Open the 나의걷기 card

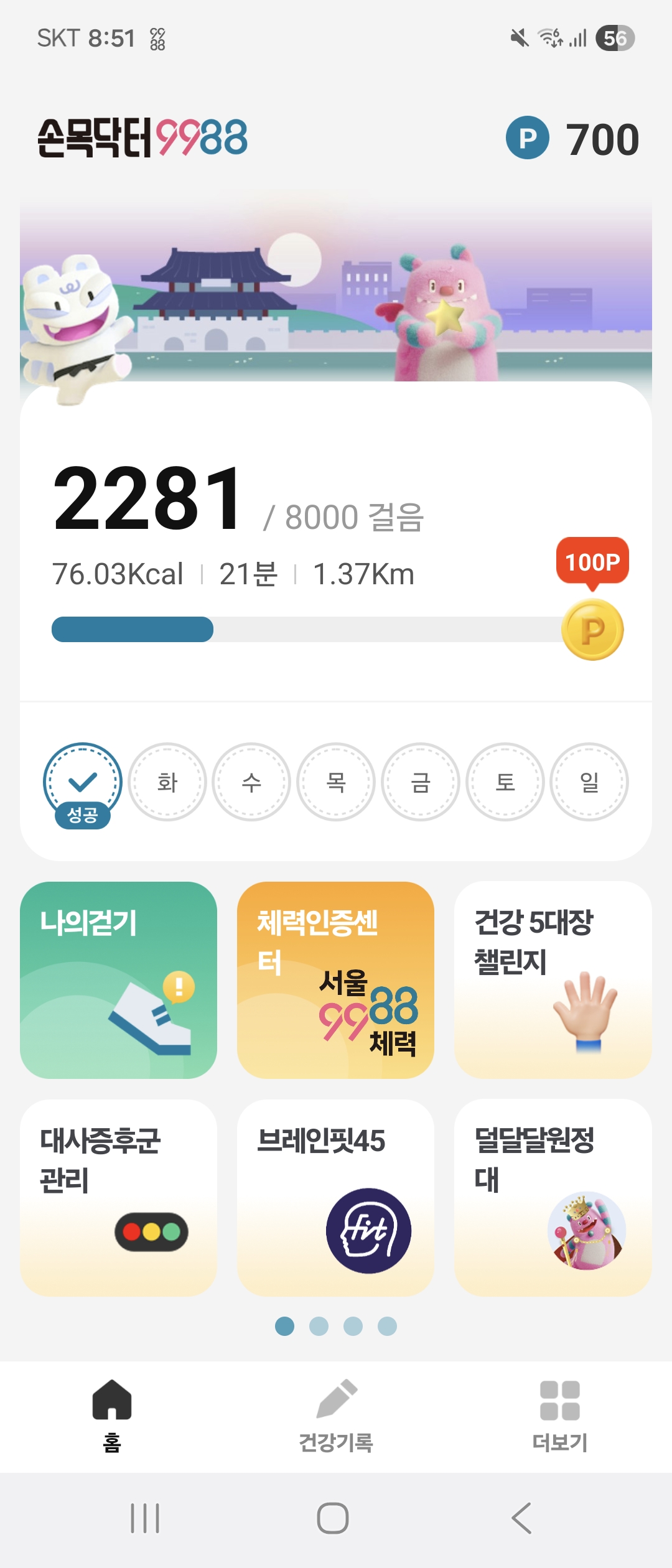click(x=118, y=980)
